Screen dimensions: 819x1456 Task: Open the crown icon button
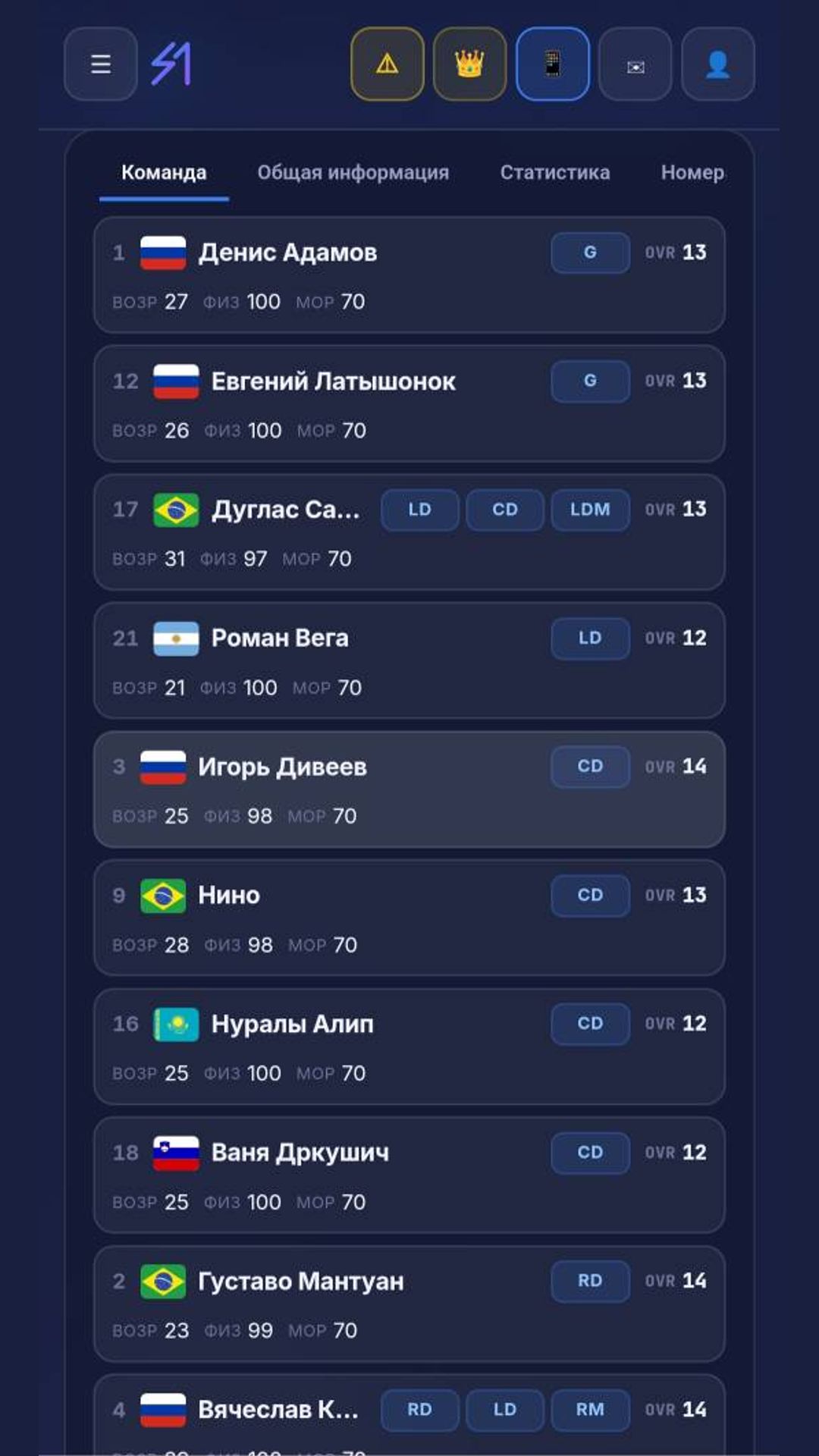coord(470,64)
